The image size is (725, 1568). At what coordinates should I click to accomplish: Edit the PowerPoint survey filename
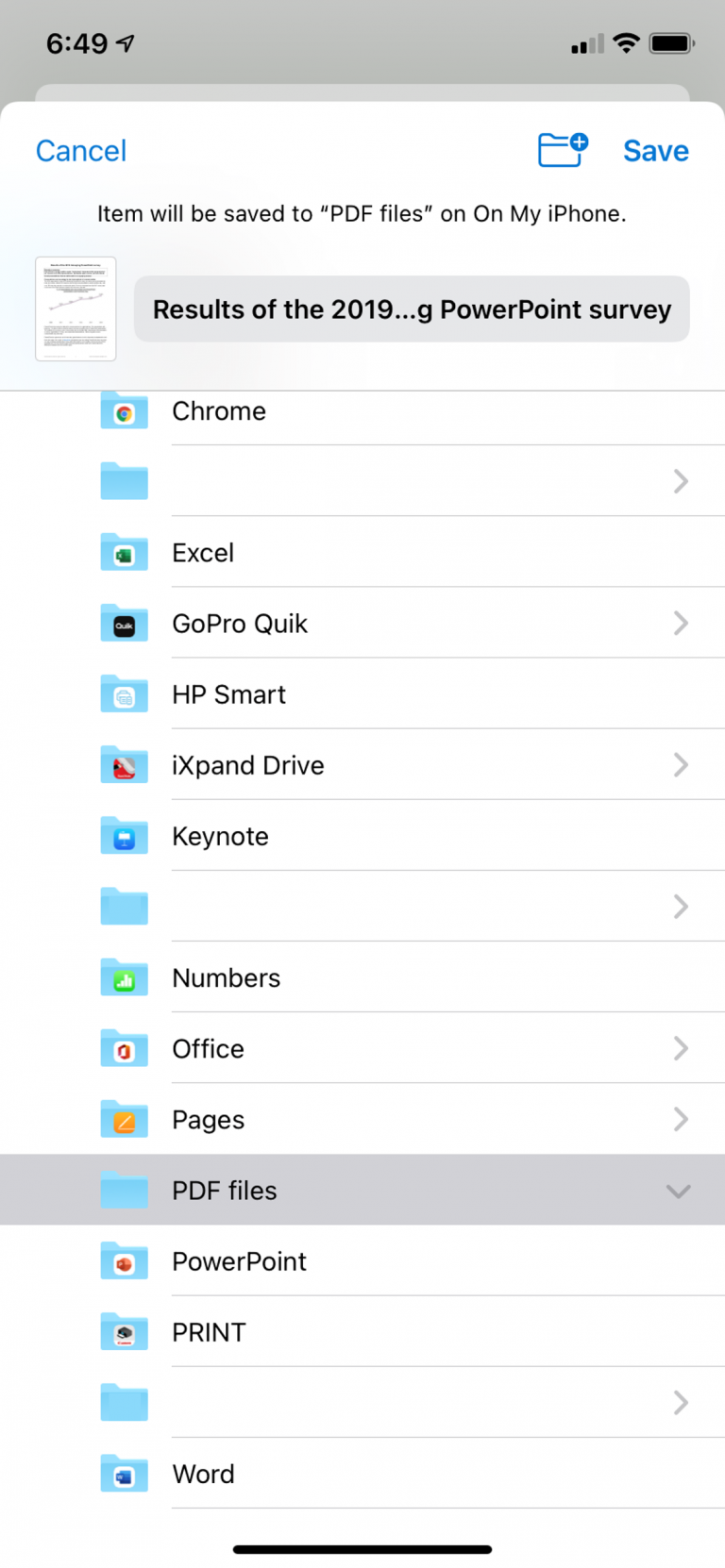[412, 309]
